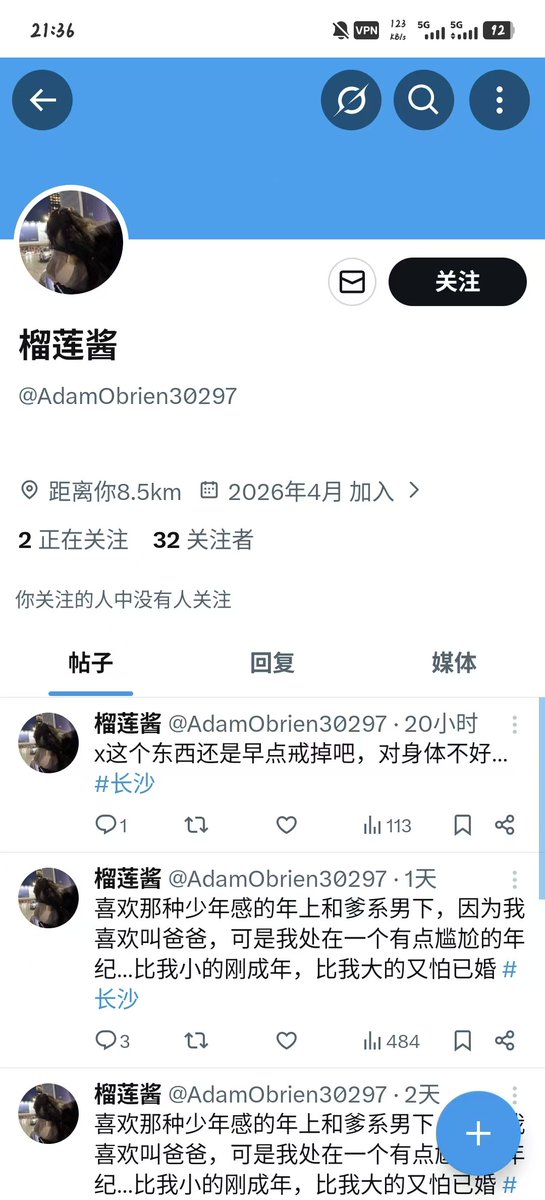Like the 20小时 post
Viewport: 545px width, 1200px height.
pyautogui.click(x=287, y=825)
